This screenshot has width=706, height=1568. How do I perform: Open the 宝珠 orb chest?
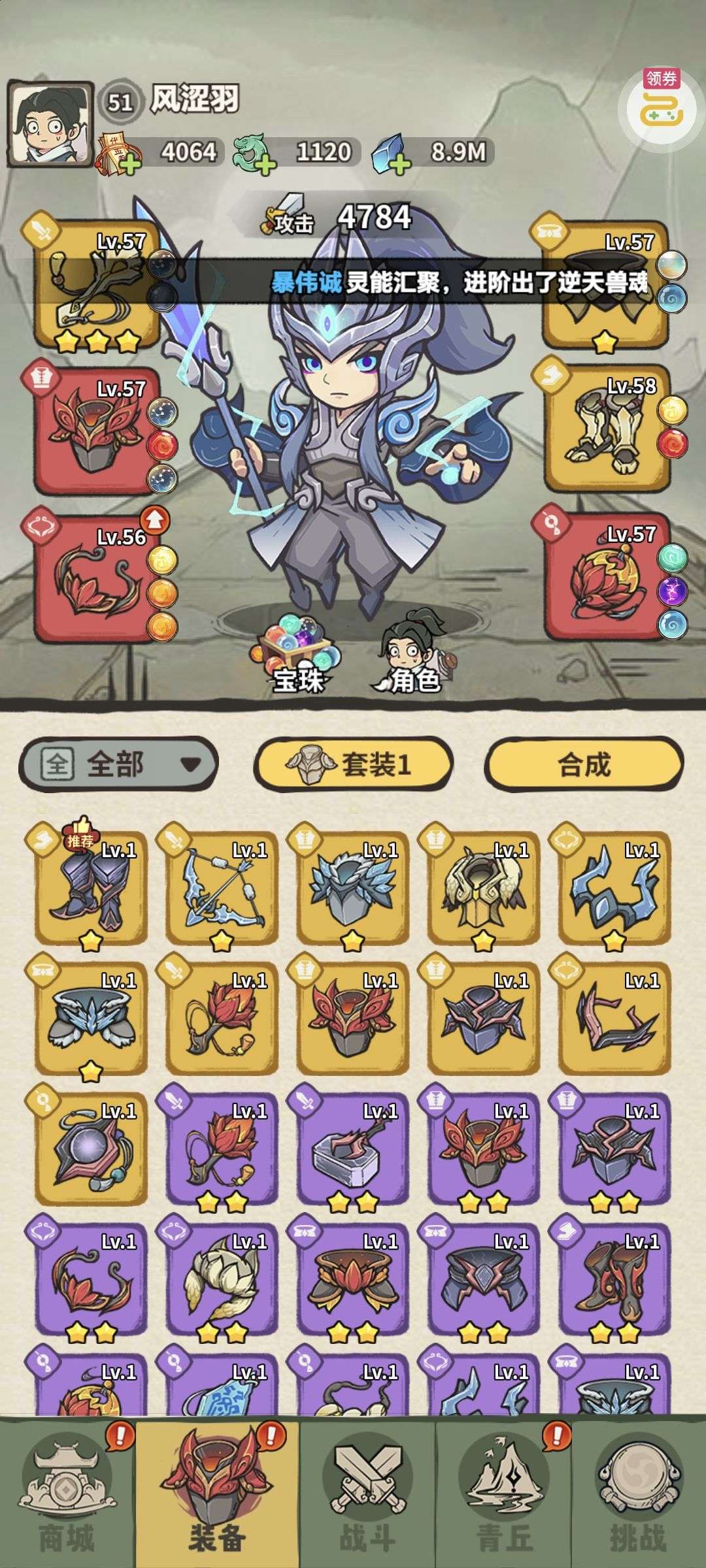pos(298,653)
